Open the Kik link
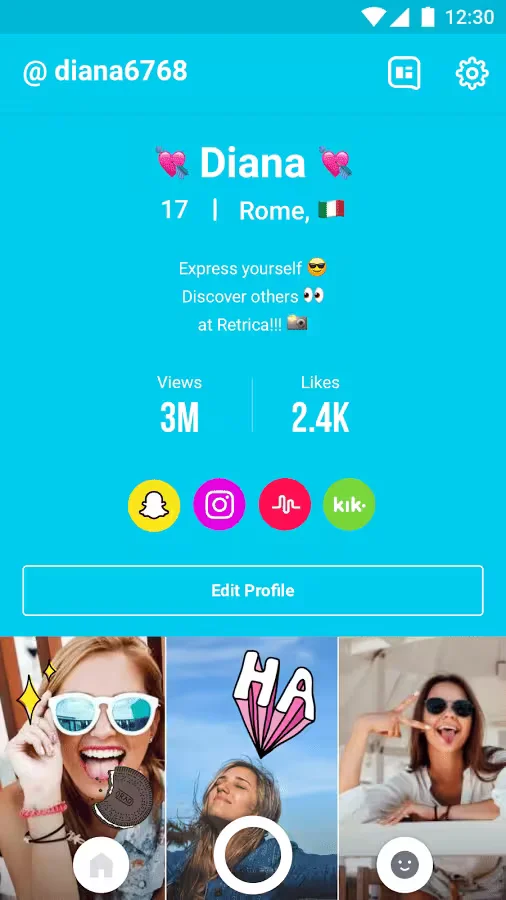 (x=349, y=505)
